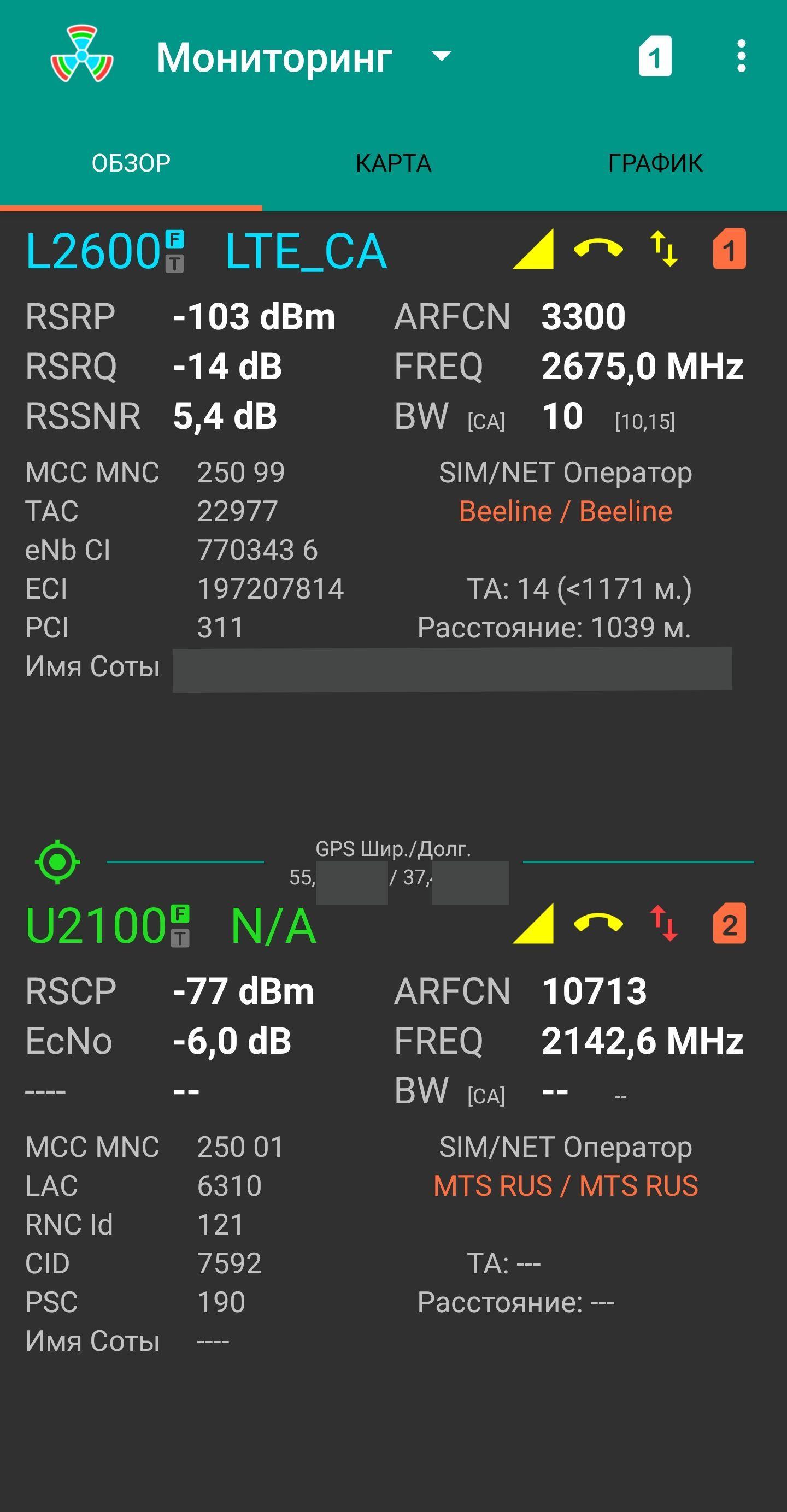
Task: Open the Мониторинг dropdown menu
Action: 304,57
